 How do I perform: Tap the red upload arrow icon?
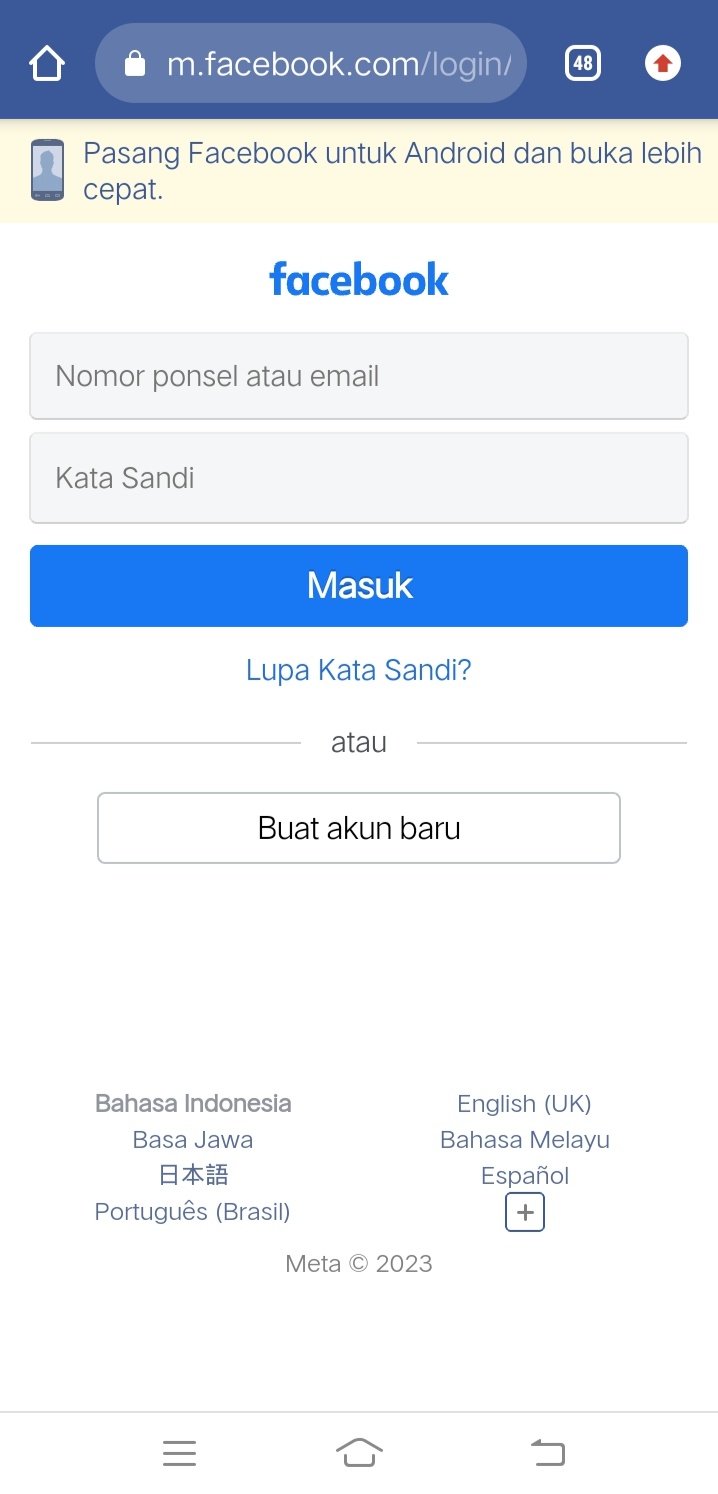pyautogui.click(x=662, y=64)
